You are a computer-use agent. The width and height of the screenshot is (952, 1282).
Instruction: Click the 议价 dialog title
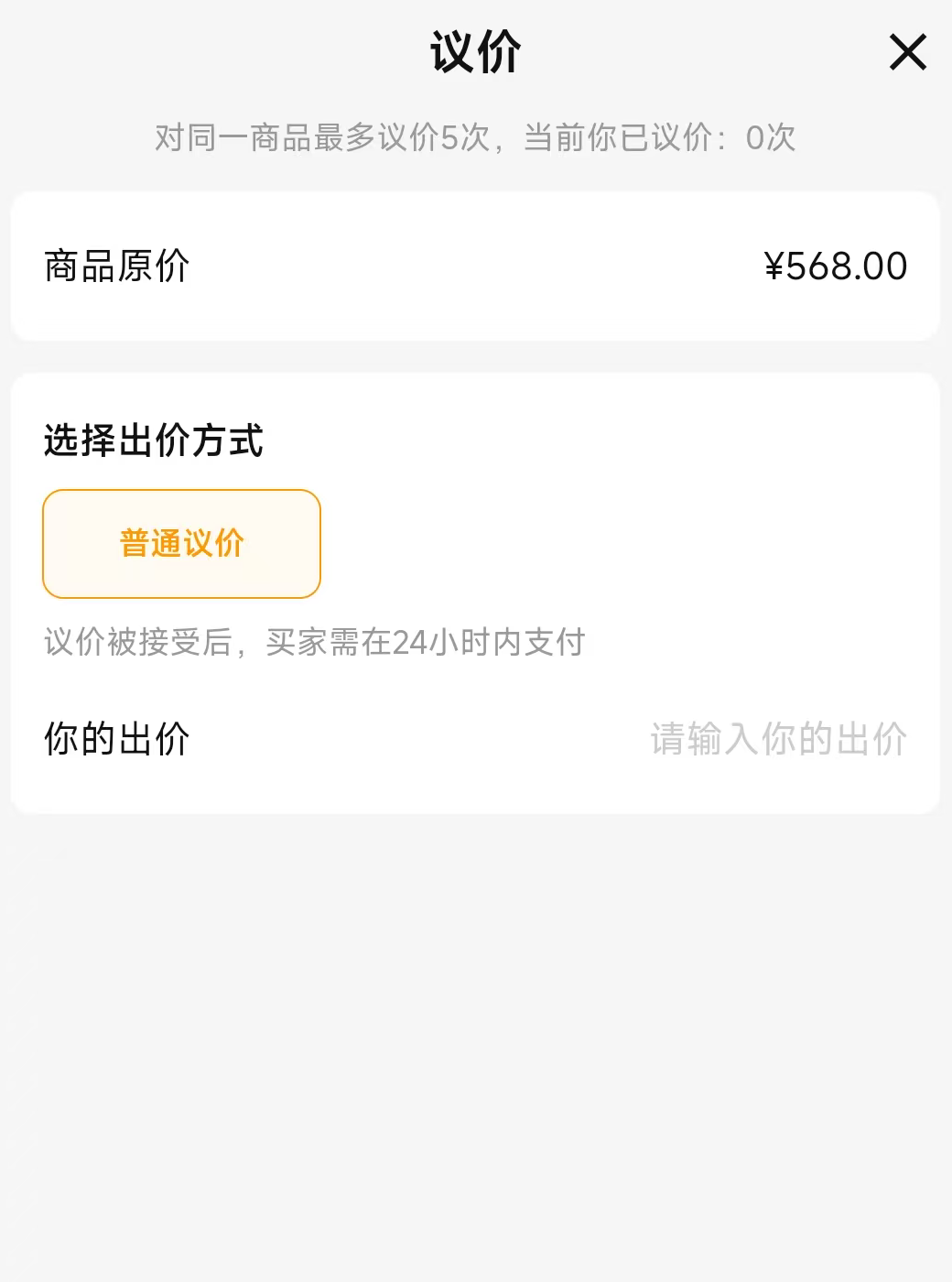pyautogui.click(x=475, y=52)
